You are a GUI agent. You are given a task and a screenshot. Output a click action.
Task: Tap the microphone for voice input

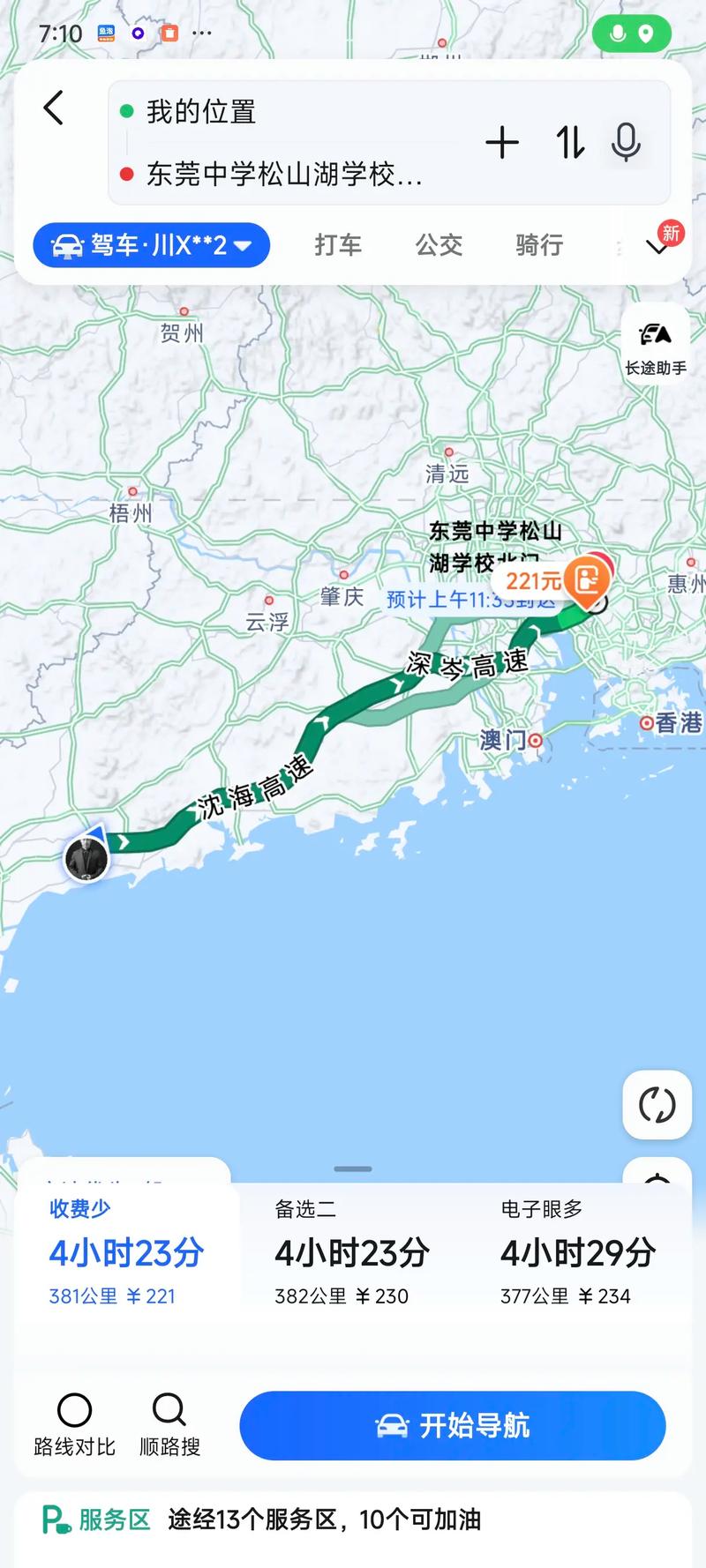click(x=627, y=143)
